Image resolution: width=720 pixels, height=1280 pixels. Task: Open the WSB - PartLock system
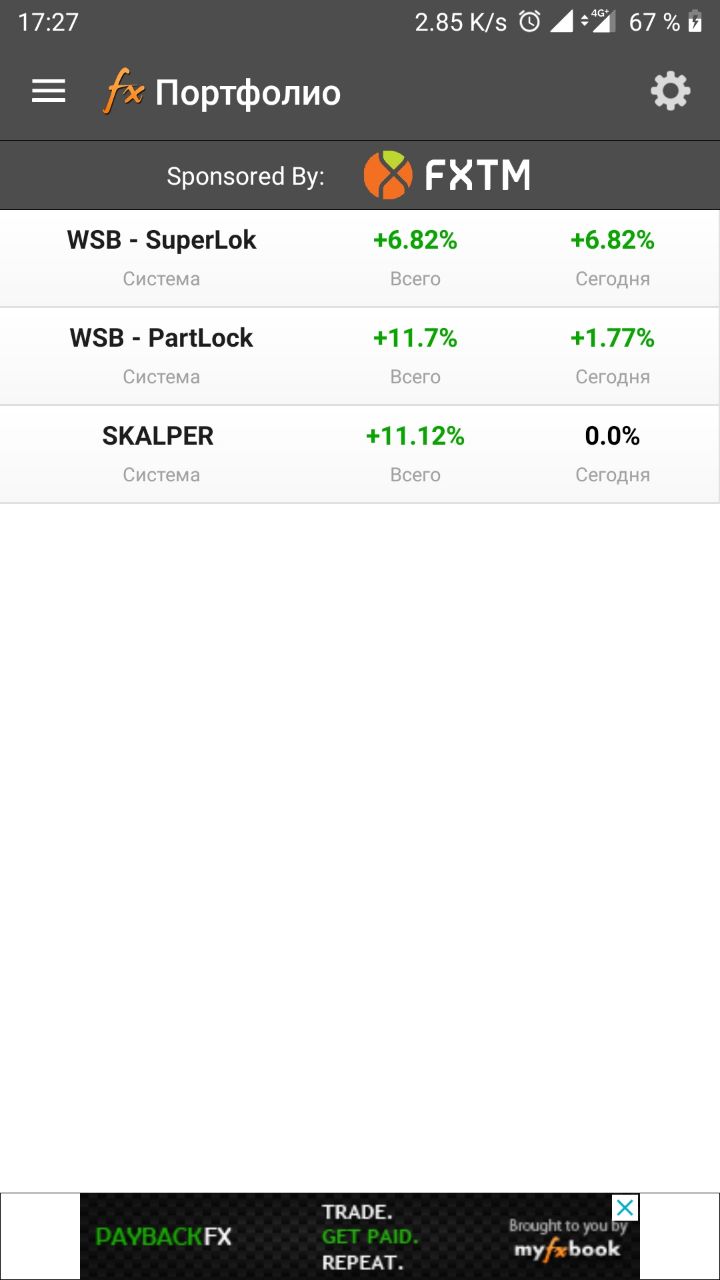point(162,355)
